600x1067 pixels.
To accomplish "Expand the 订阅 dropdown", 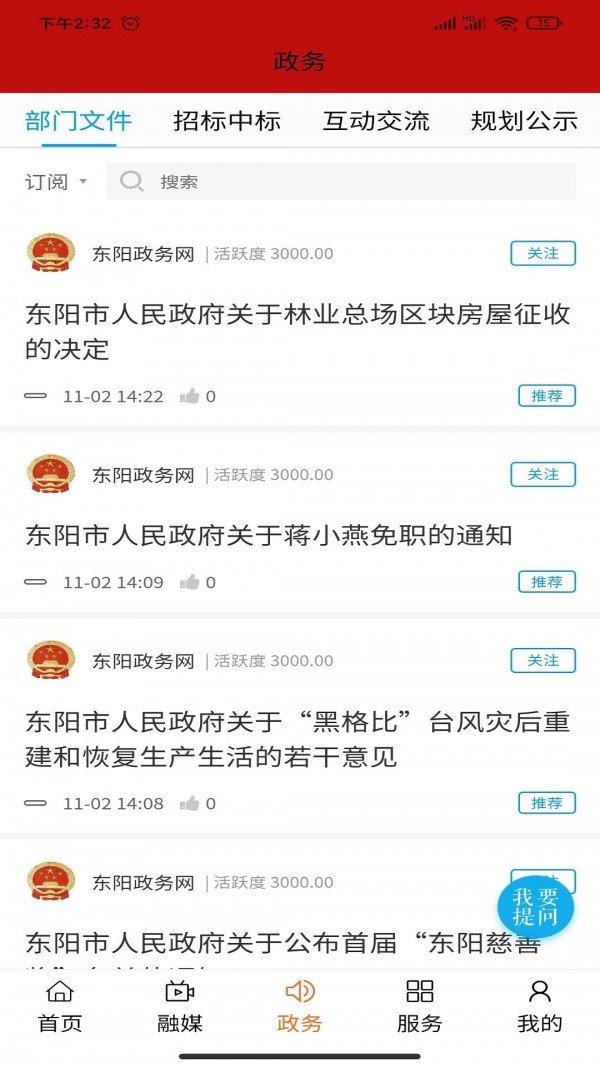I will coord(56,182).
